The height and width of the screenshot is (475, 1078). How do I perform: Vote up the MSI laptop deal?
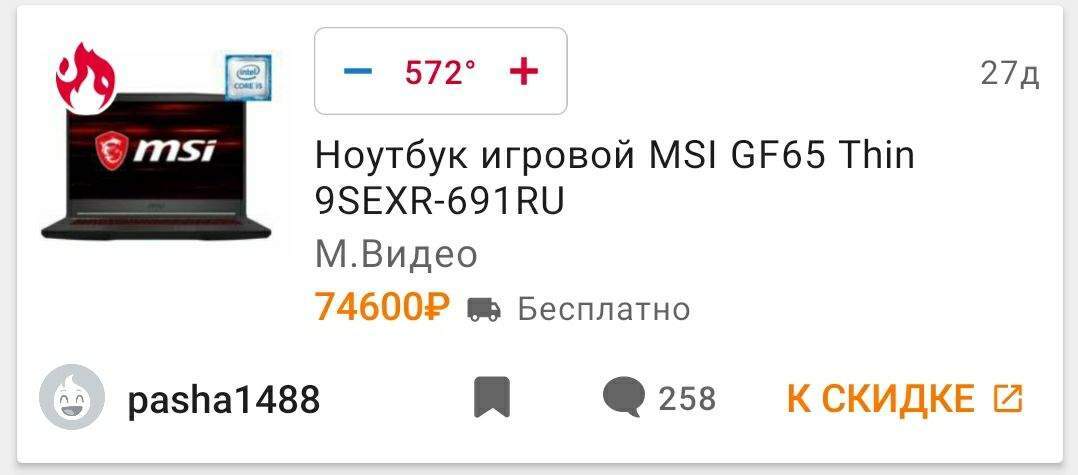coord(523,71)
